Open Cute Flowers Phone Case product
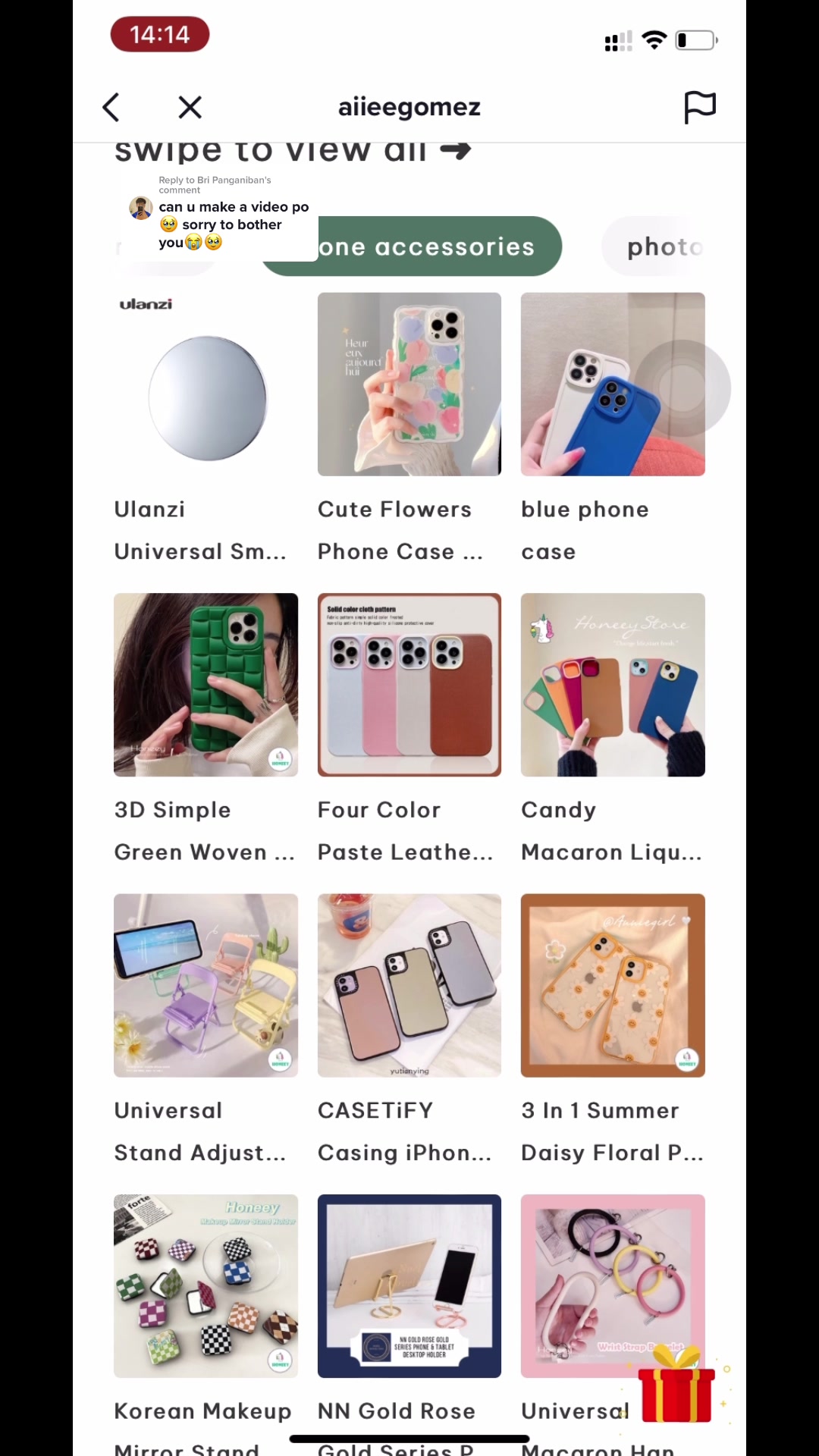 (409, 428)
